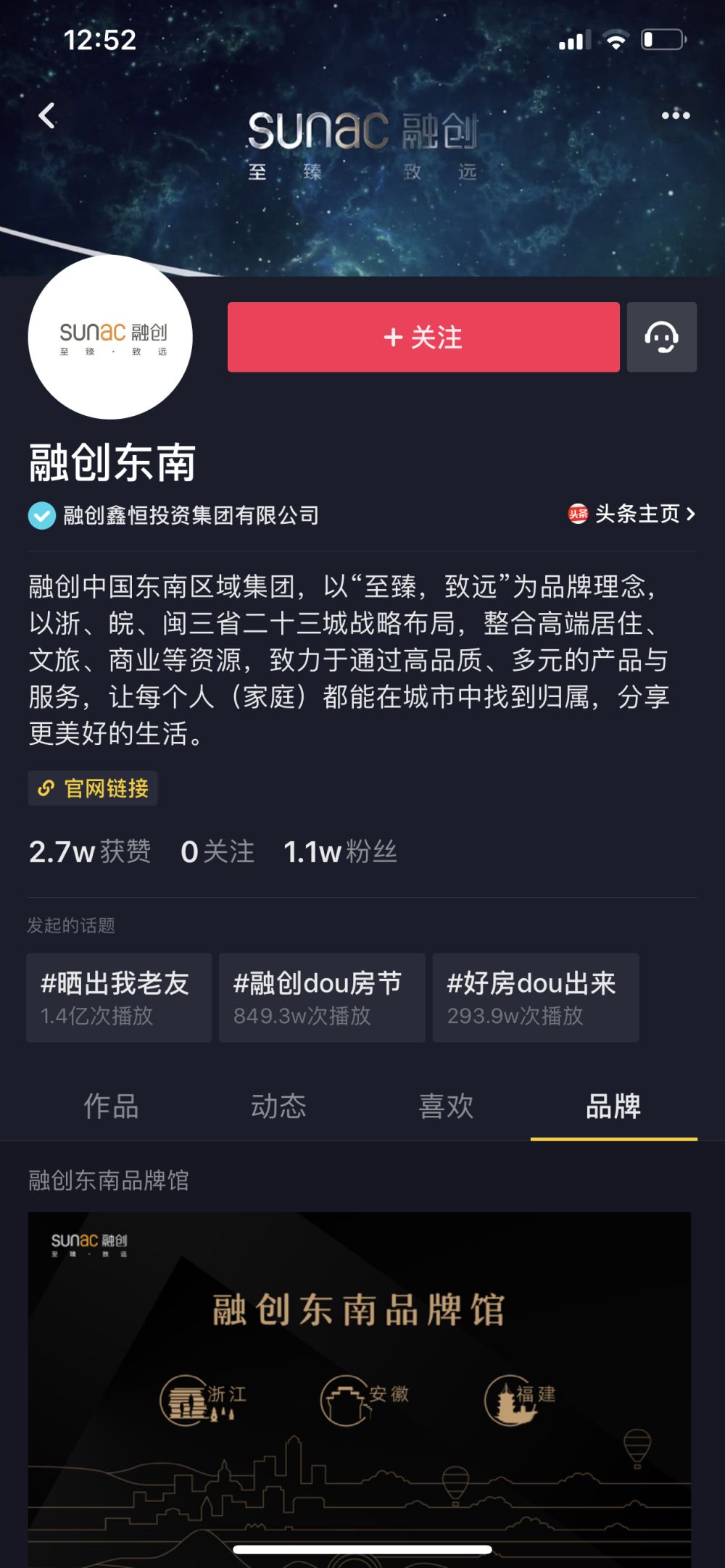
Task: Open the customer service headset icon
Action: 662,337
